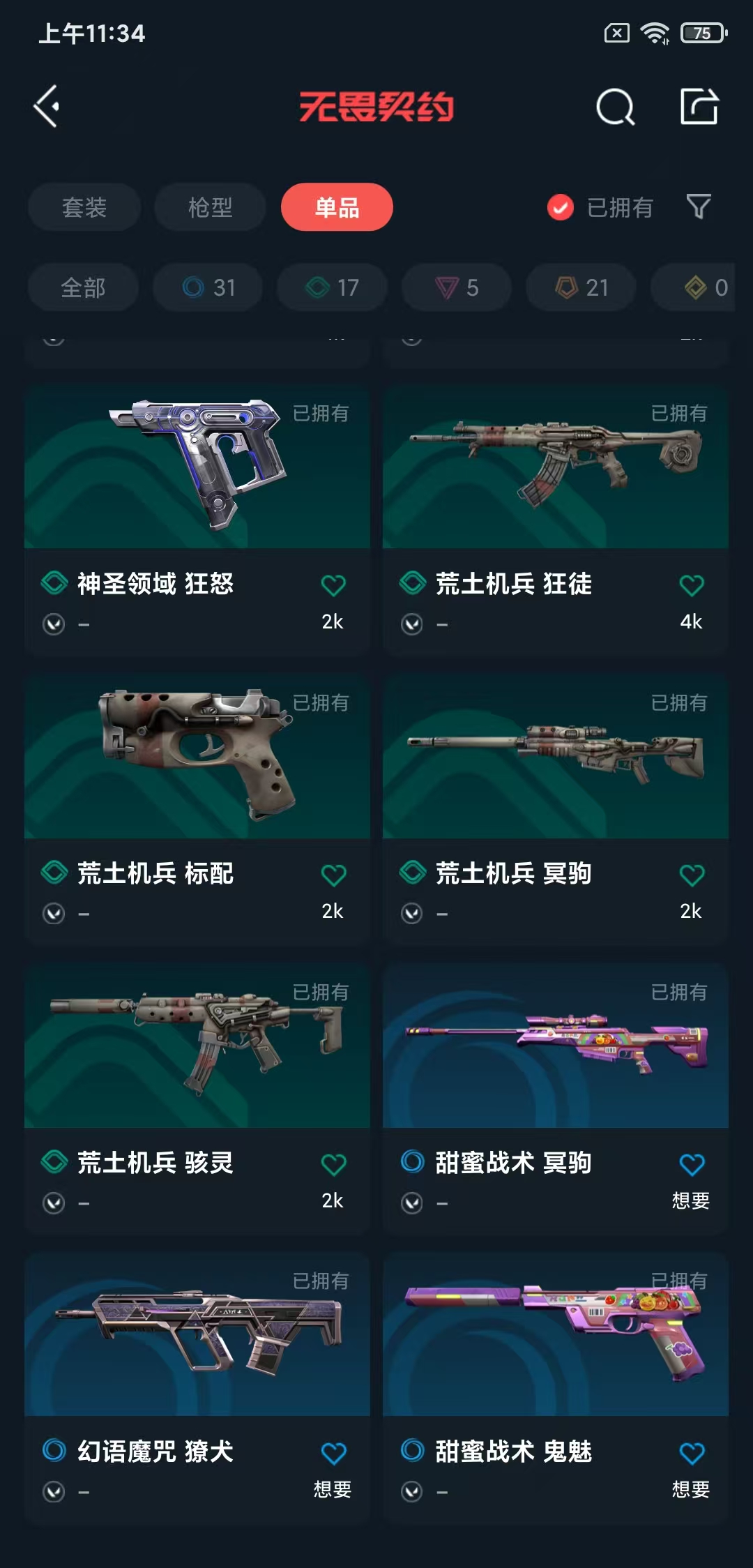Like the 荒土机兵 标配 skin
Screen dimensions: 753x1568
click(333, 875)
